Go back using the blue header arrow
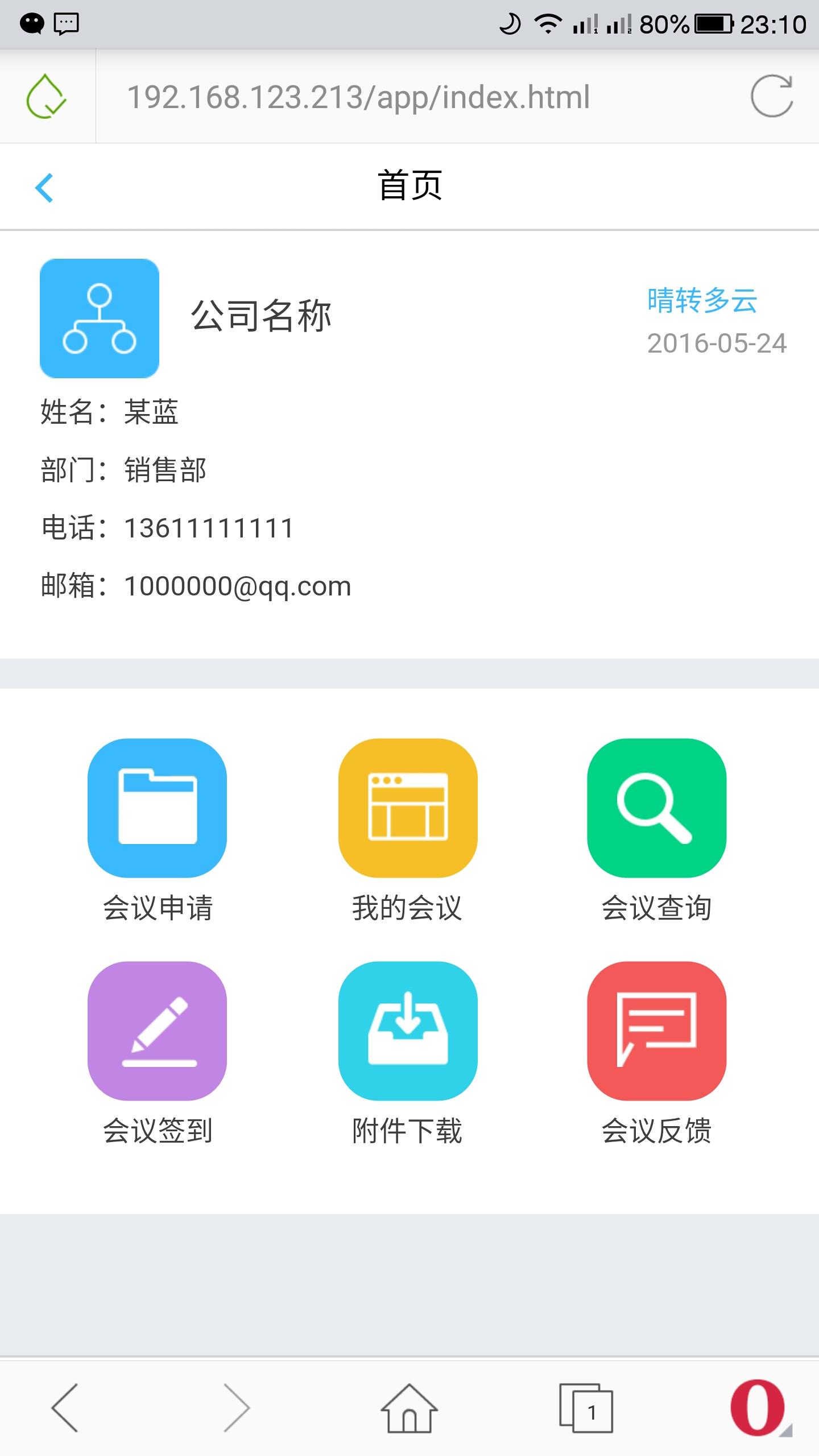The height and width of the screenshot is (1456, 819). coord(44,188)
